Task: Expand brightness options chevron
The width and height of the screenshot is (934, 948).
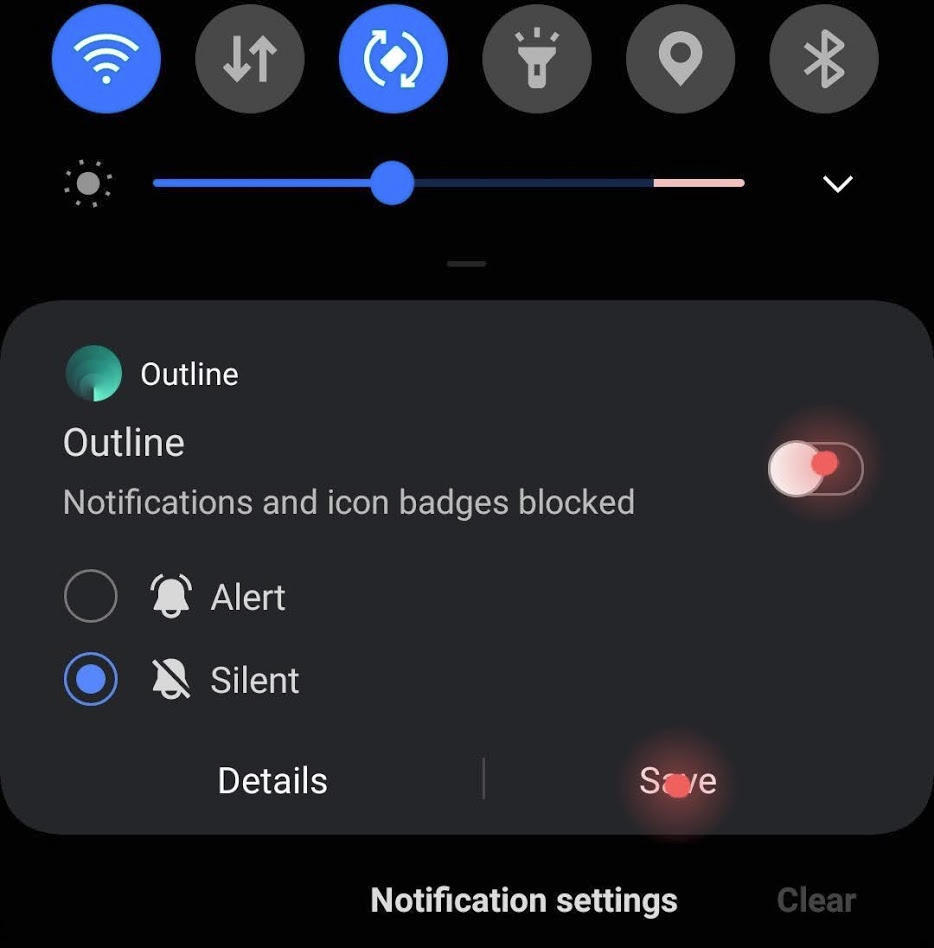Action: [x=837, y=183]
